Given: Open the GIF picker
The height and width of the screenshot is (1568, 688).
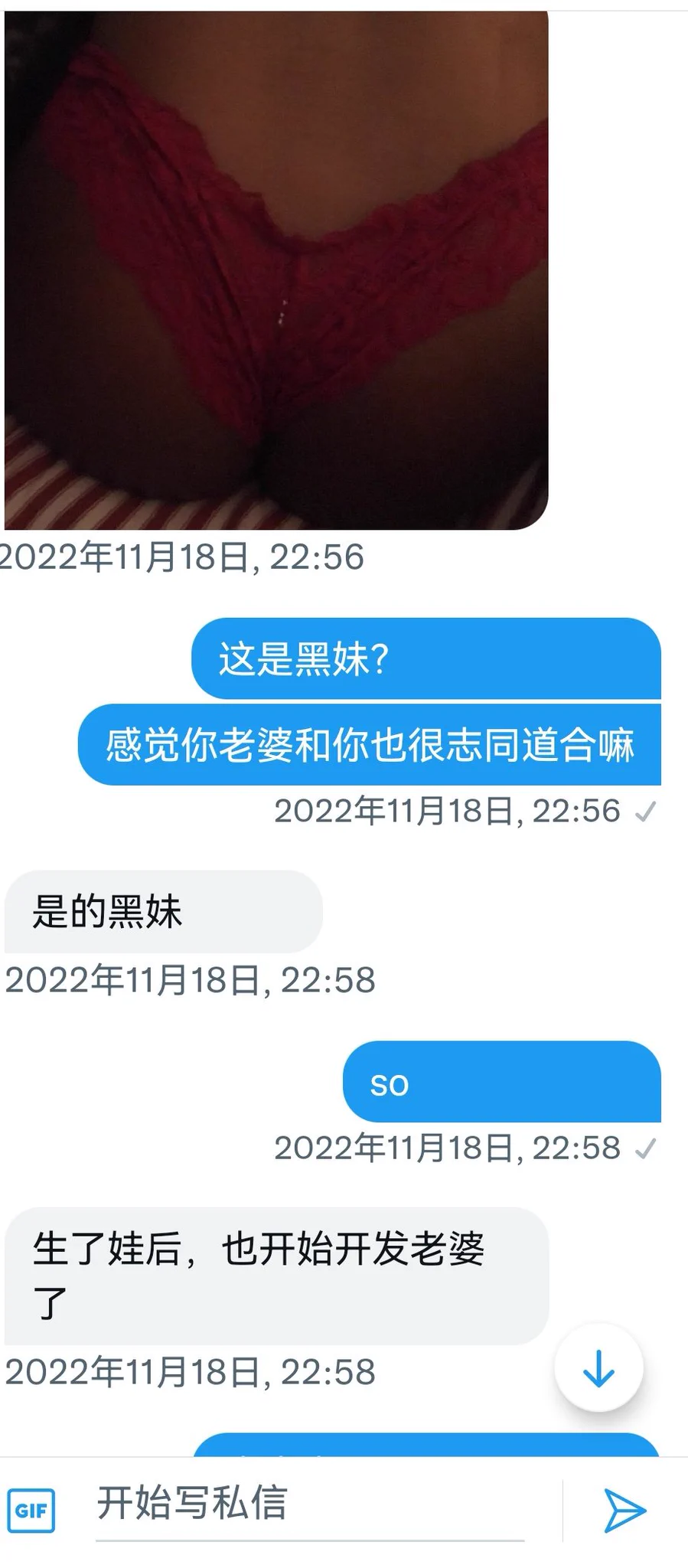Looking at the screenshot, I should (x=31, y=1511).
